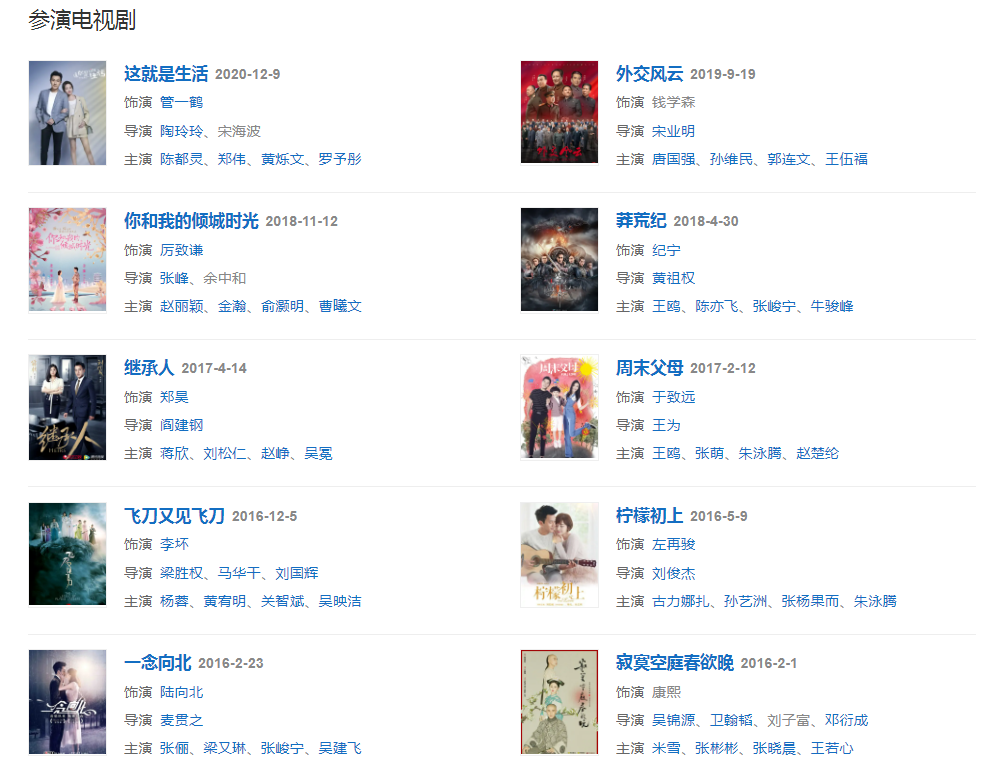
Task: View the 莽荒纪 poster thumbnail
Action: [x=559, y=260]
